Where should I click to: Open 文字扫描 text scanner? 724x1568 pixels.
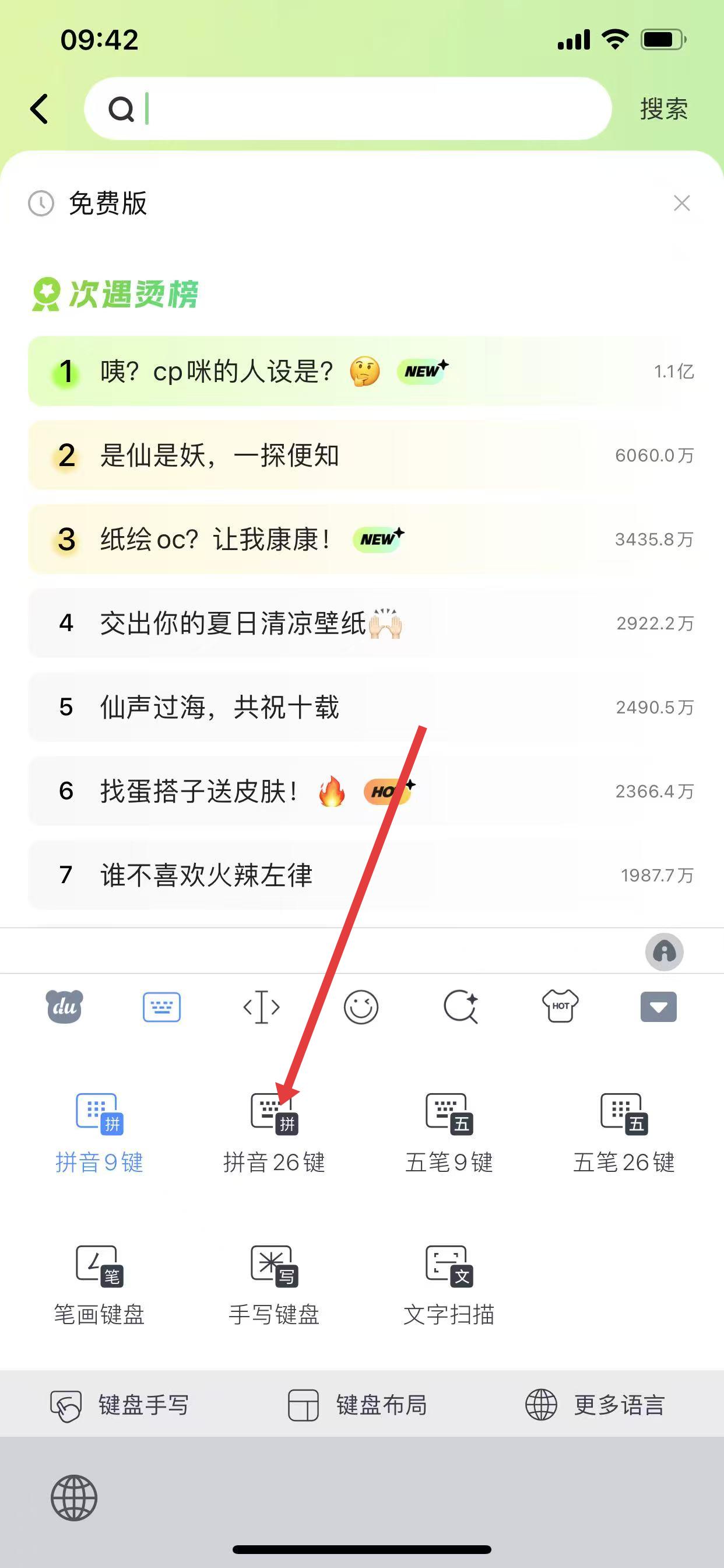pos(449,1286)
